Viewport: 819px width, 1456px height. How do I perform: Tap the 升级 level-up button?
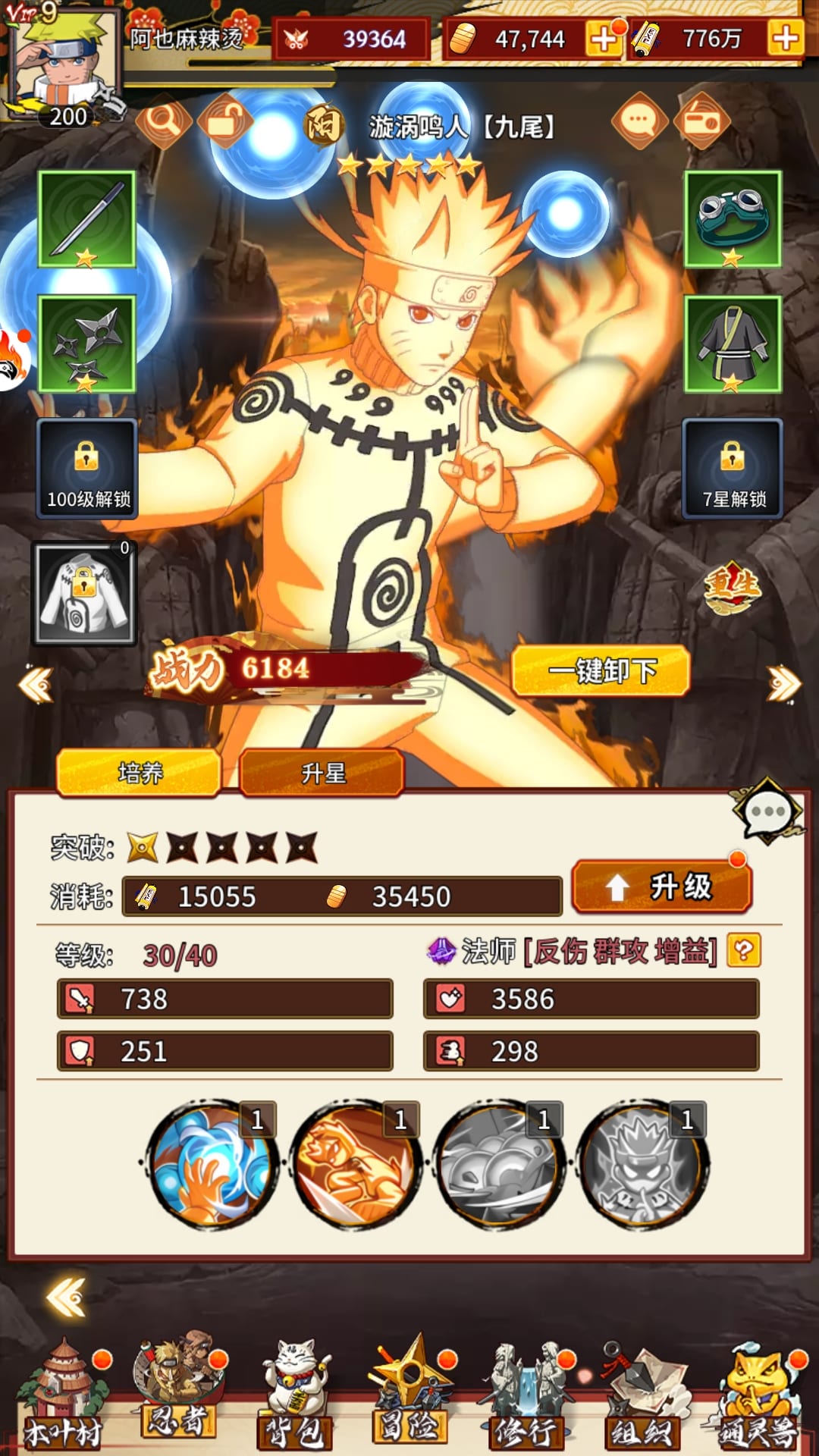click(662, 886)
